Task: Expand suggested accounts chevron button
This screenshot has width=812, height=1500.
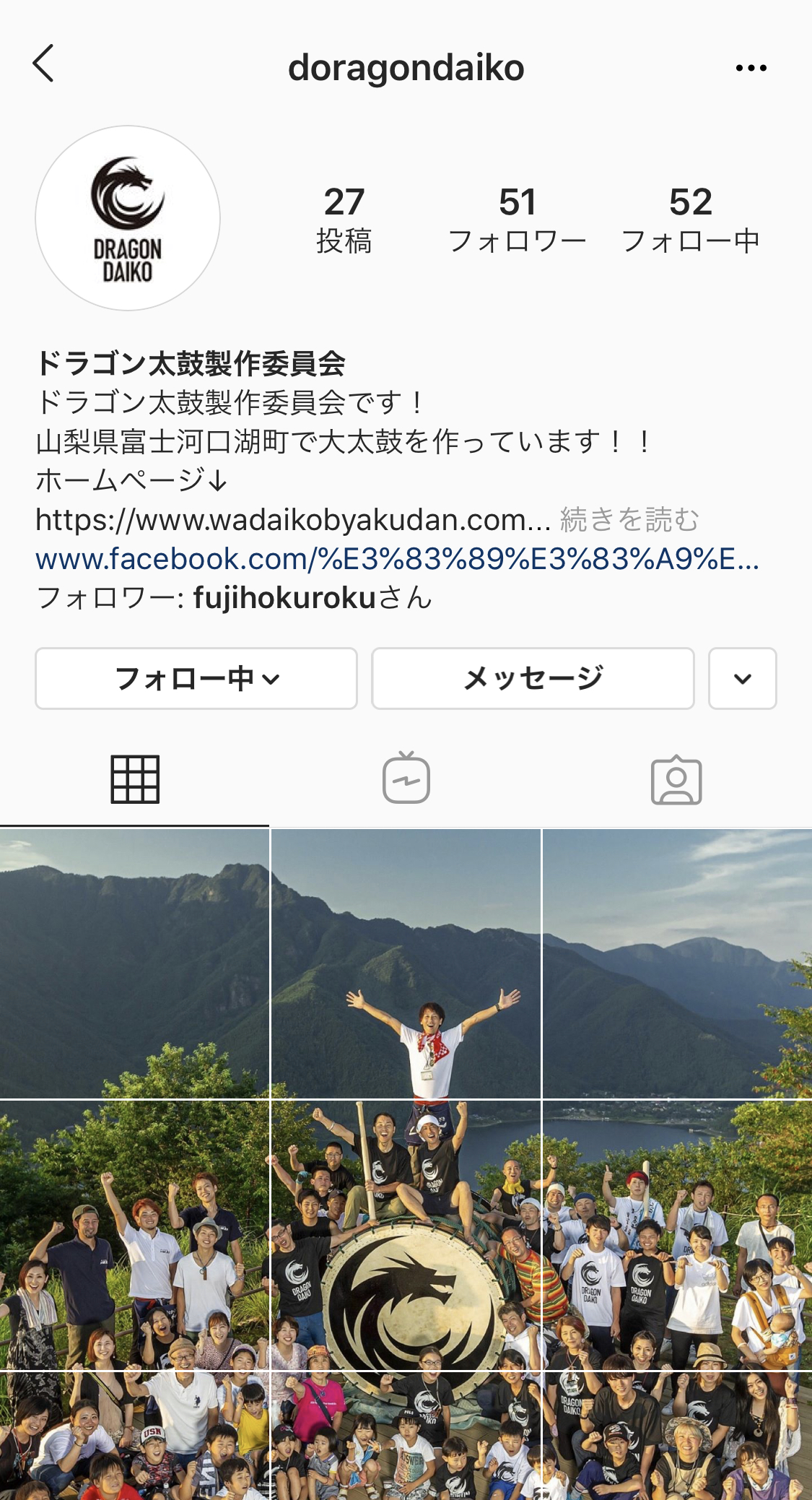Action: tap(742, 678)
